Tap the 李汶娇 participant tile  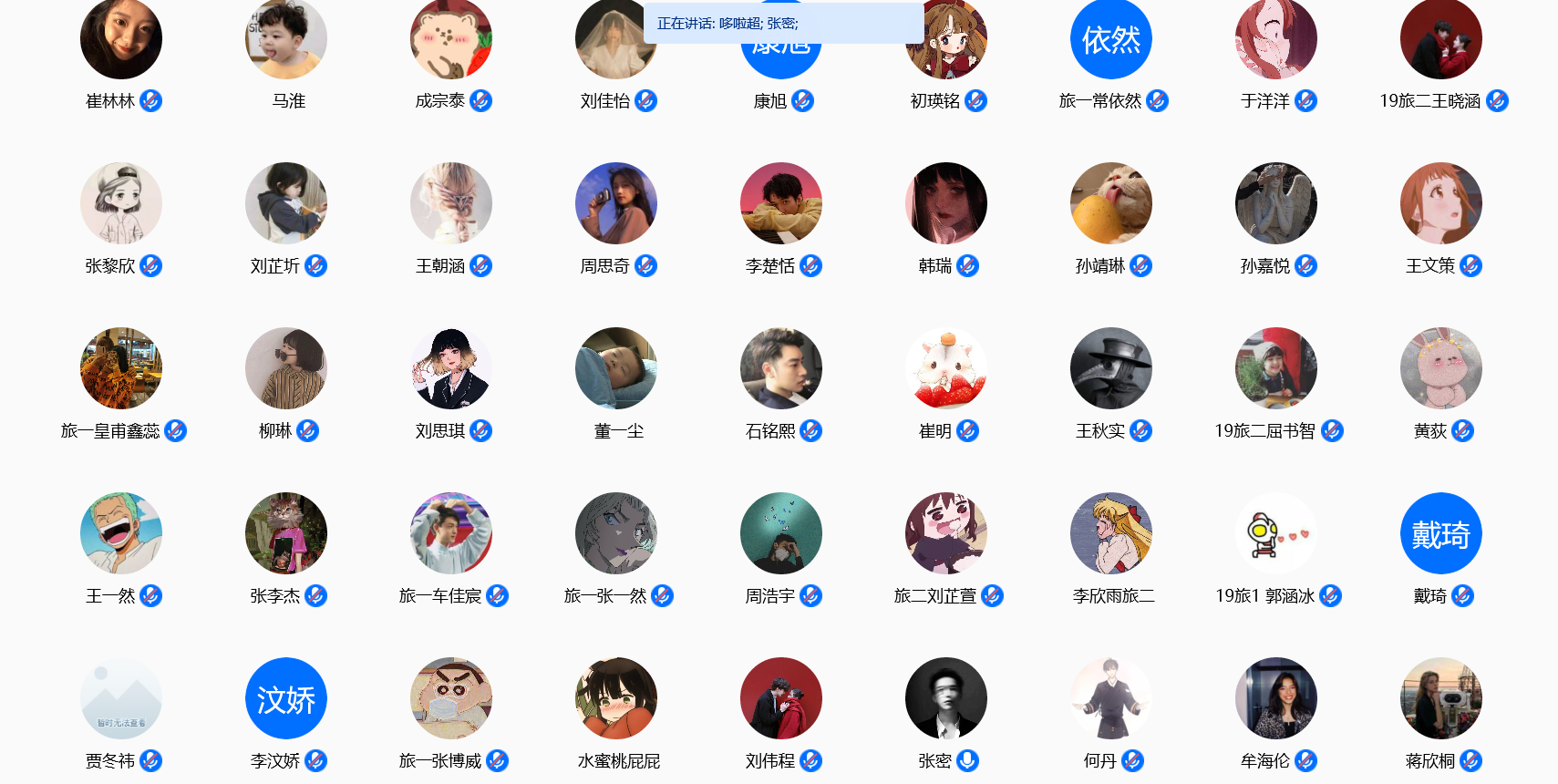[x=286, y=698]
